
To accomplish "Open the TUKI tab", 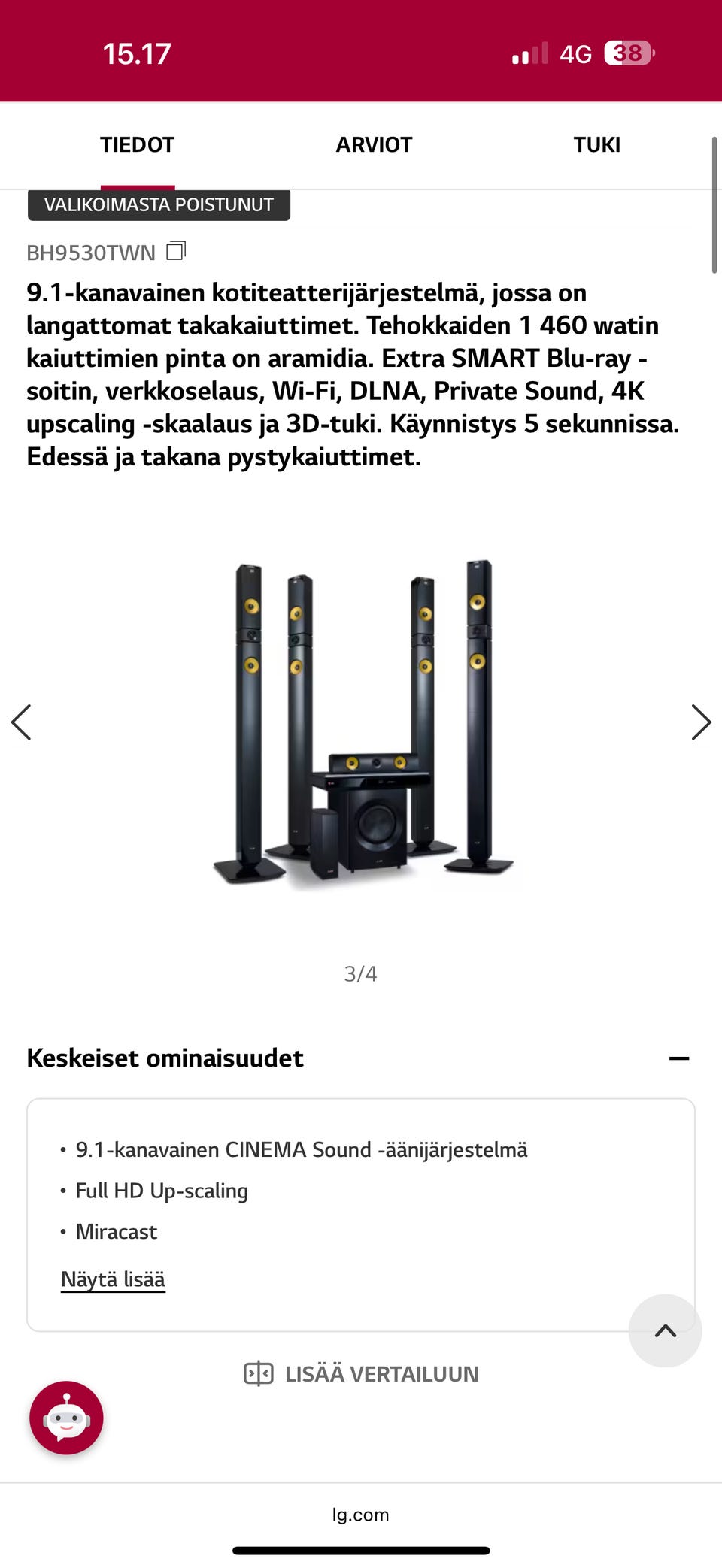I will 597,144.
